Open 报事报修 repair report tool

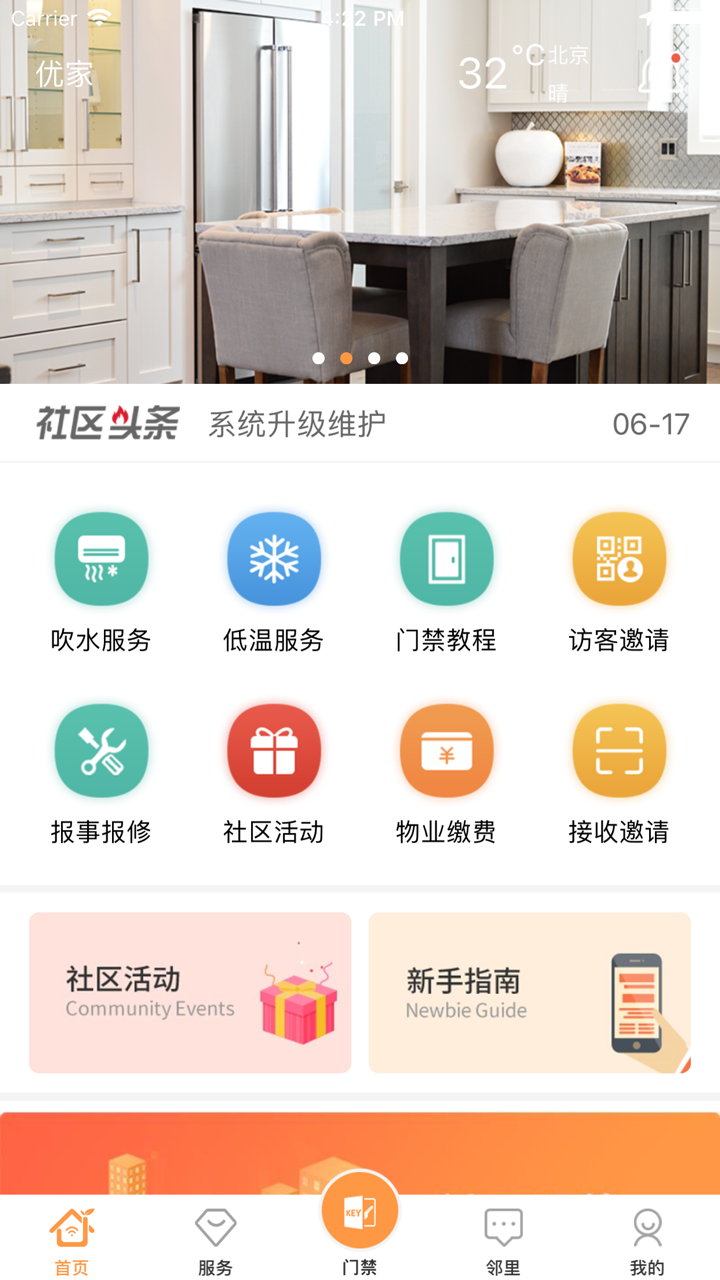[x=101, y=749]
